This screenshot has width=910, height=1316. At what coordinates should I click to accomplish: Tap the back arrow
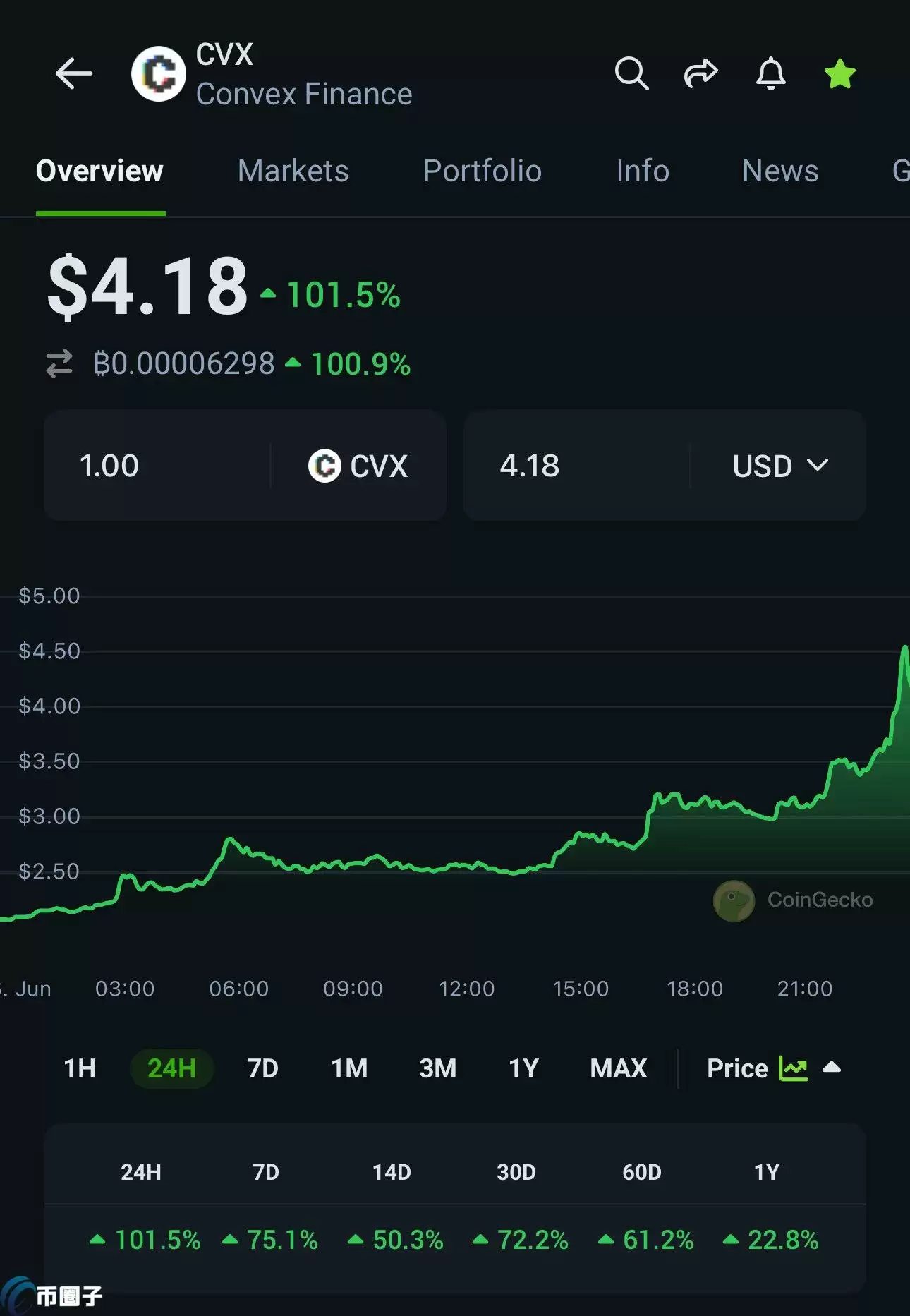(74, 73)
